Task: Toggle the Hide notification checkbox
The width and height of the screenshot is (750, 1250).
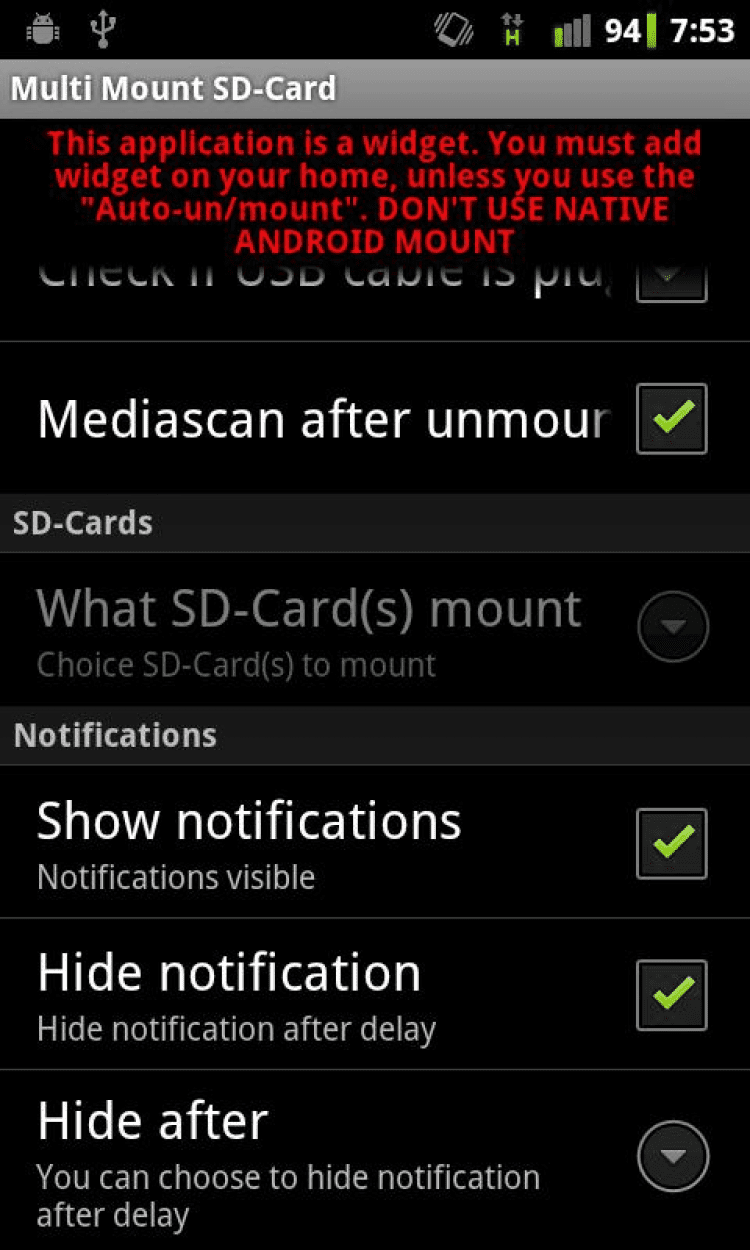Action: 671,995
